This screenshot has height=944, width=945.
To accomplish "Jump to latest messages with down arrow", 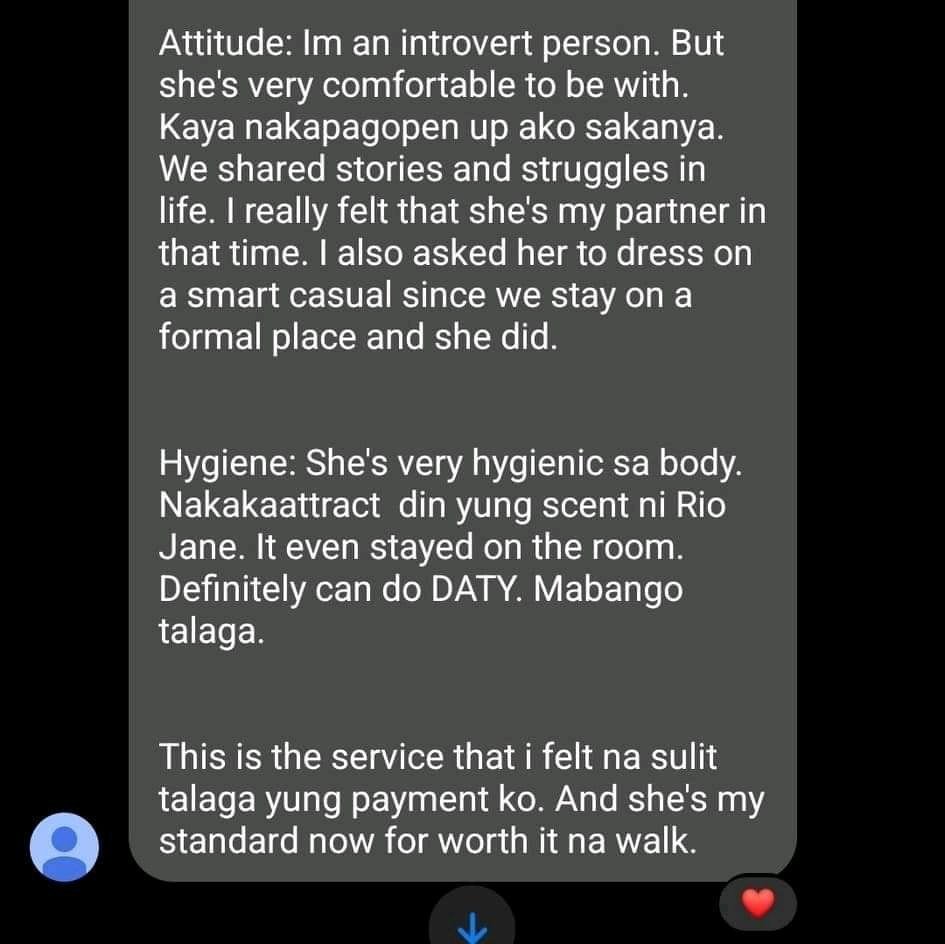I will [x=471, y=926].
